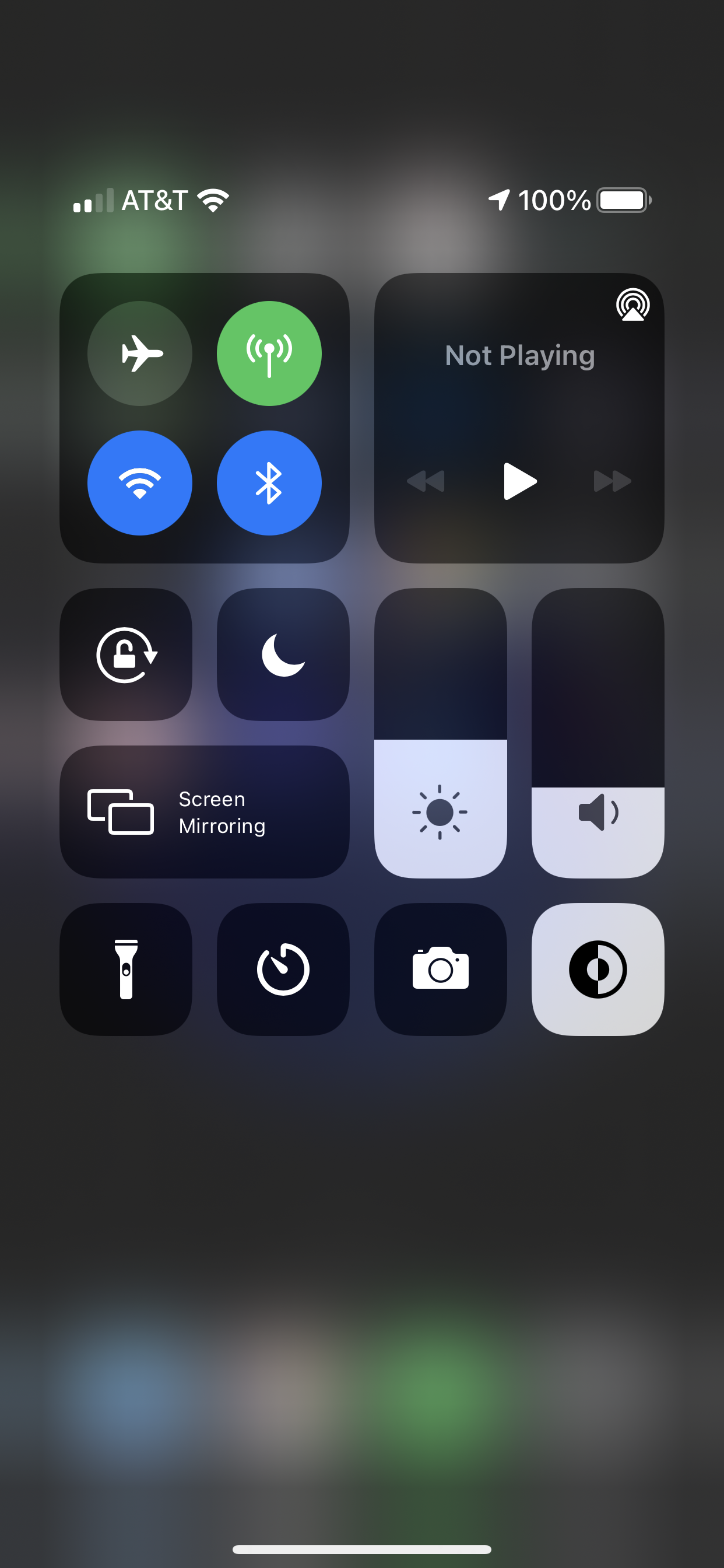Skip to the previous track

tap(426, 481)
